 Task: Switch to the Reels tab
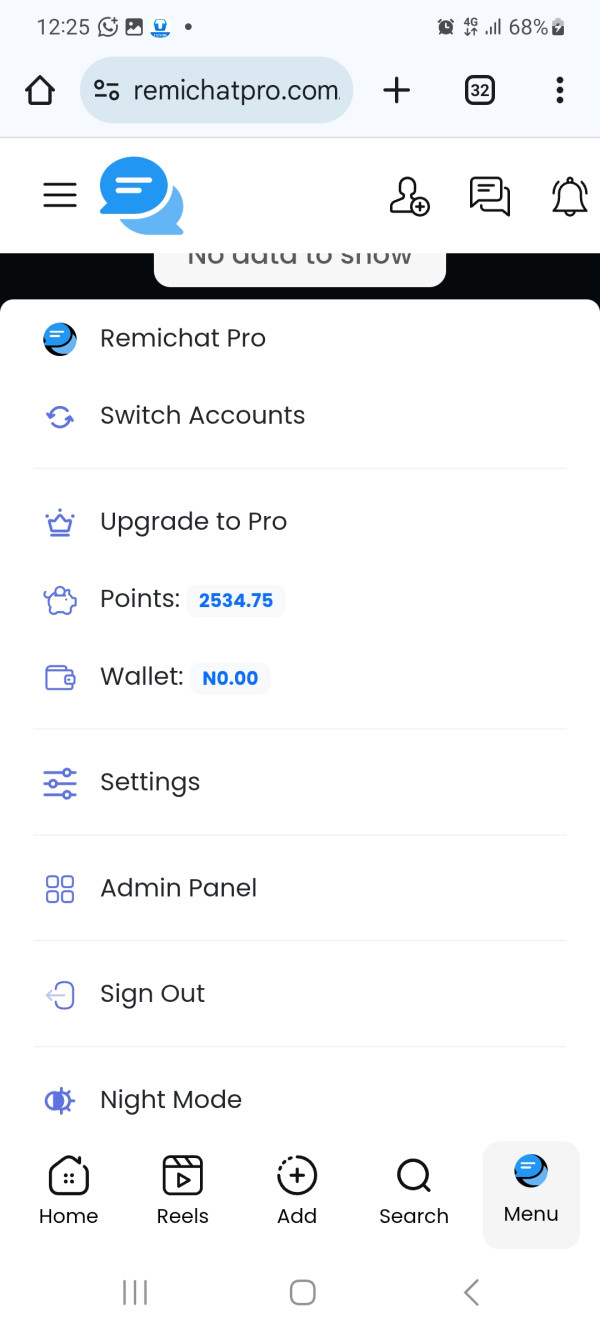[x=183, y=1192]
